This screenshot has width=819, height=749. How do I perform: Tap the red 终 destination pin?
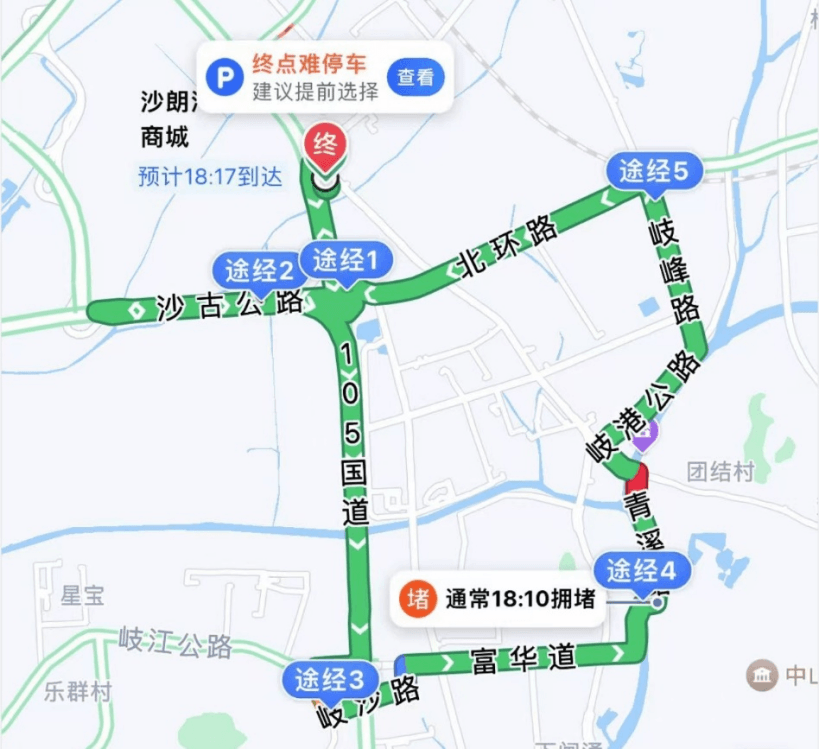(326, 147)
